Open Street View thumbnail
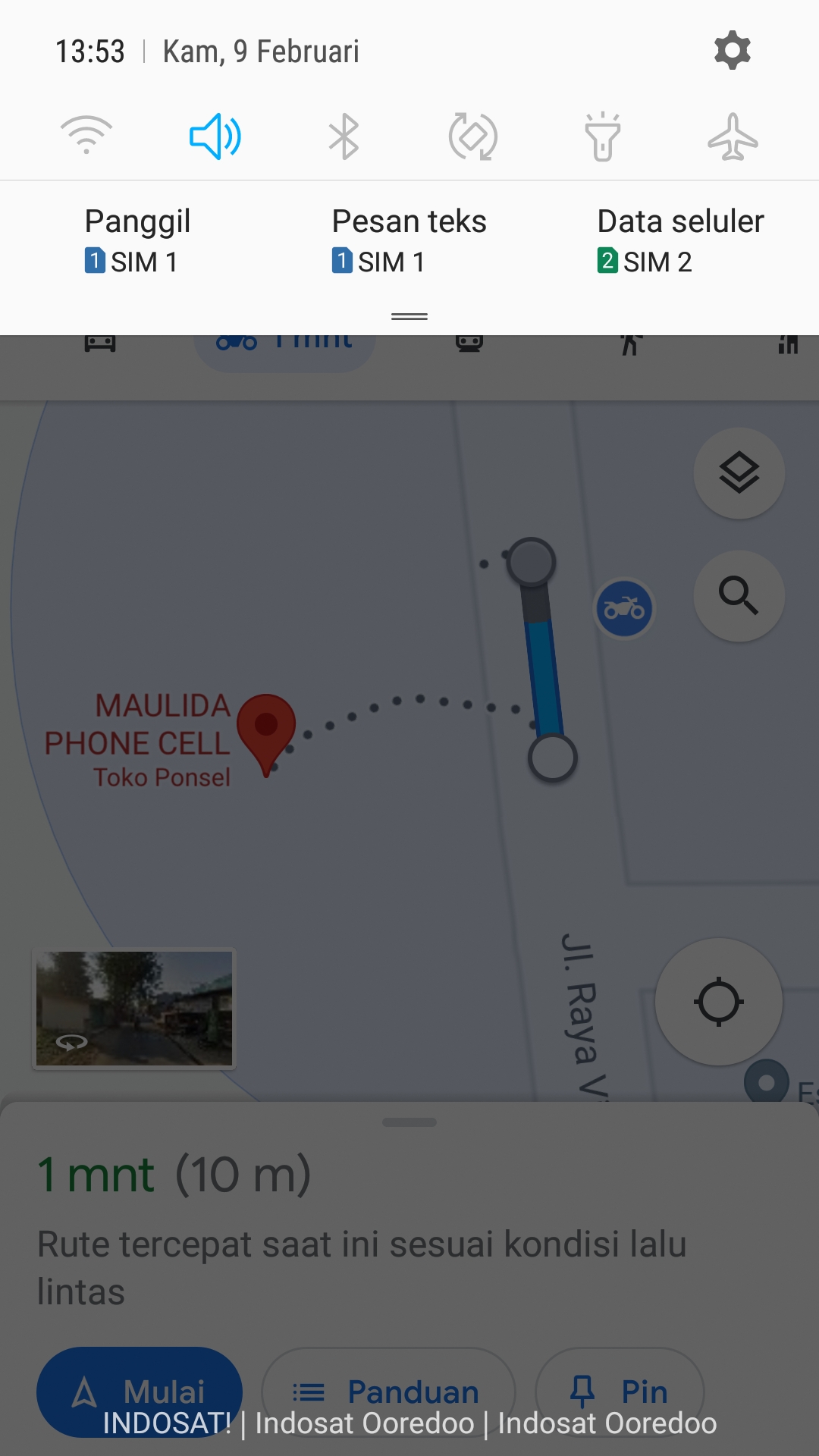The image size is (819, 1456). click(134, 1009)
